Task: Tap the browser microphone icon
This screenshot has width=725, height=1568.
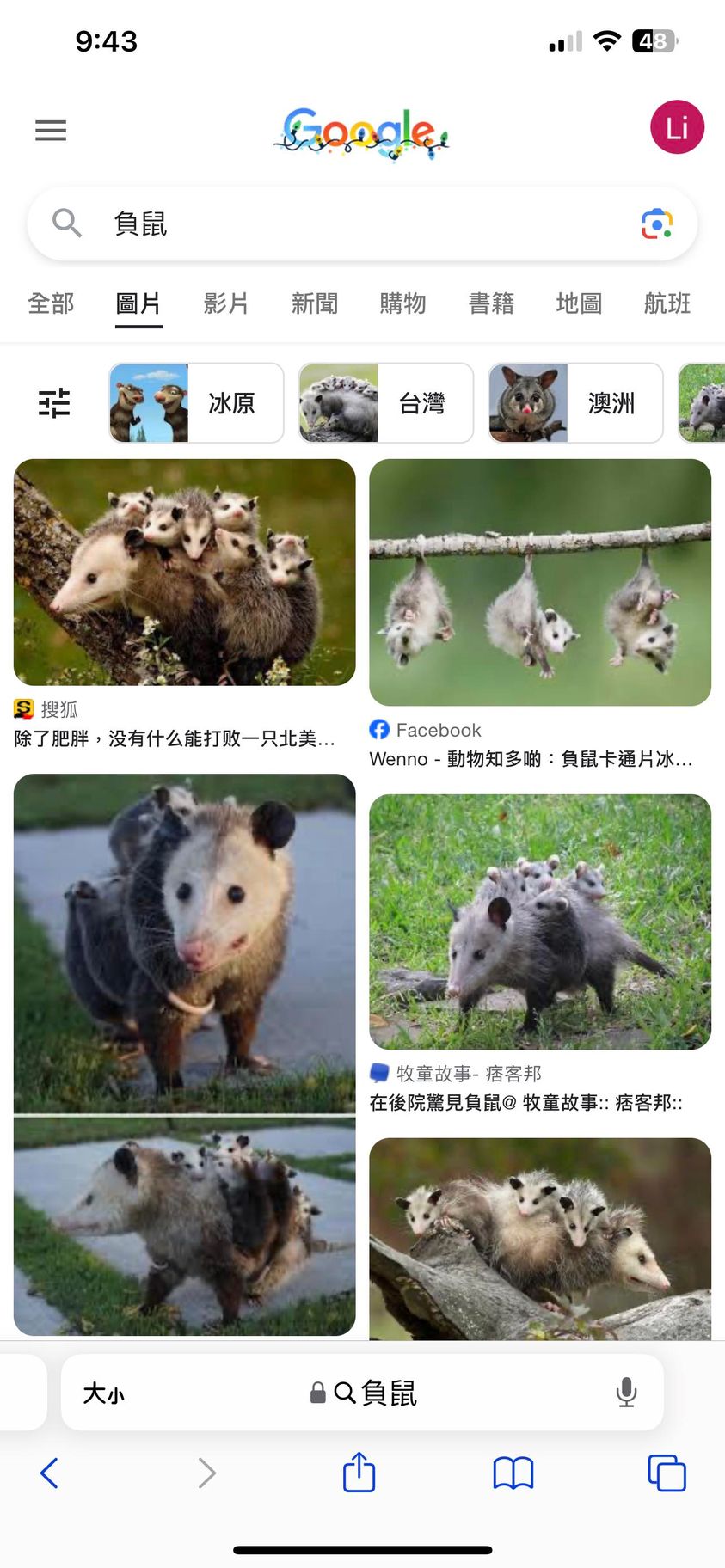Action: click(626, 1392)
